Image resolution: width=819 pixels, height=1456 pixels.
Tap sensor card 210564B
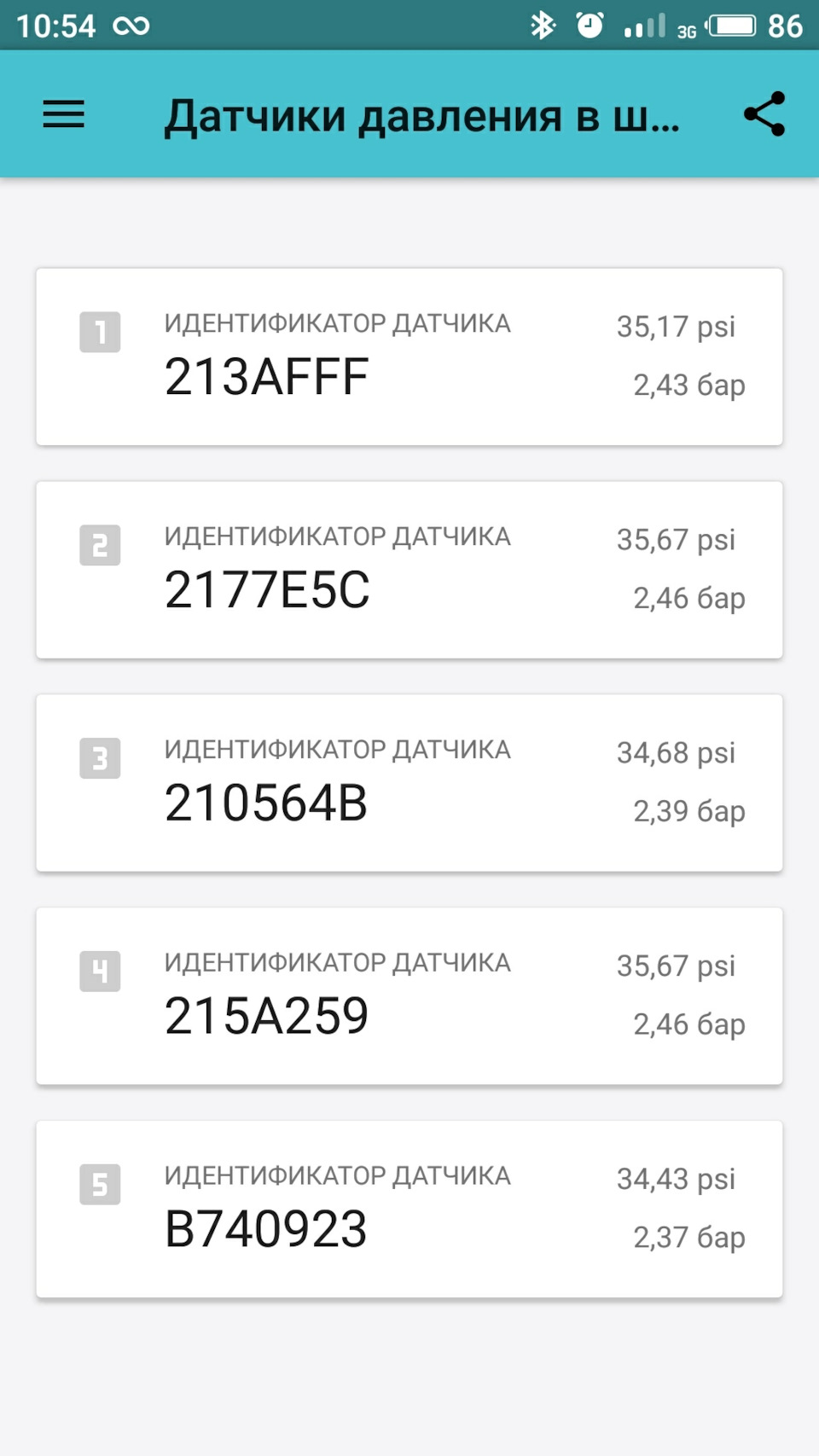click(x=409, y=783)
